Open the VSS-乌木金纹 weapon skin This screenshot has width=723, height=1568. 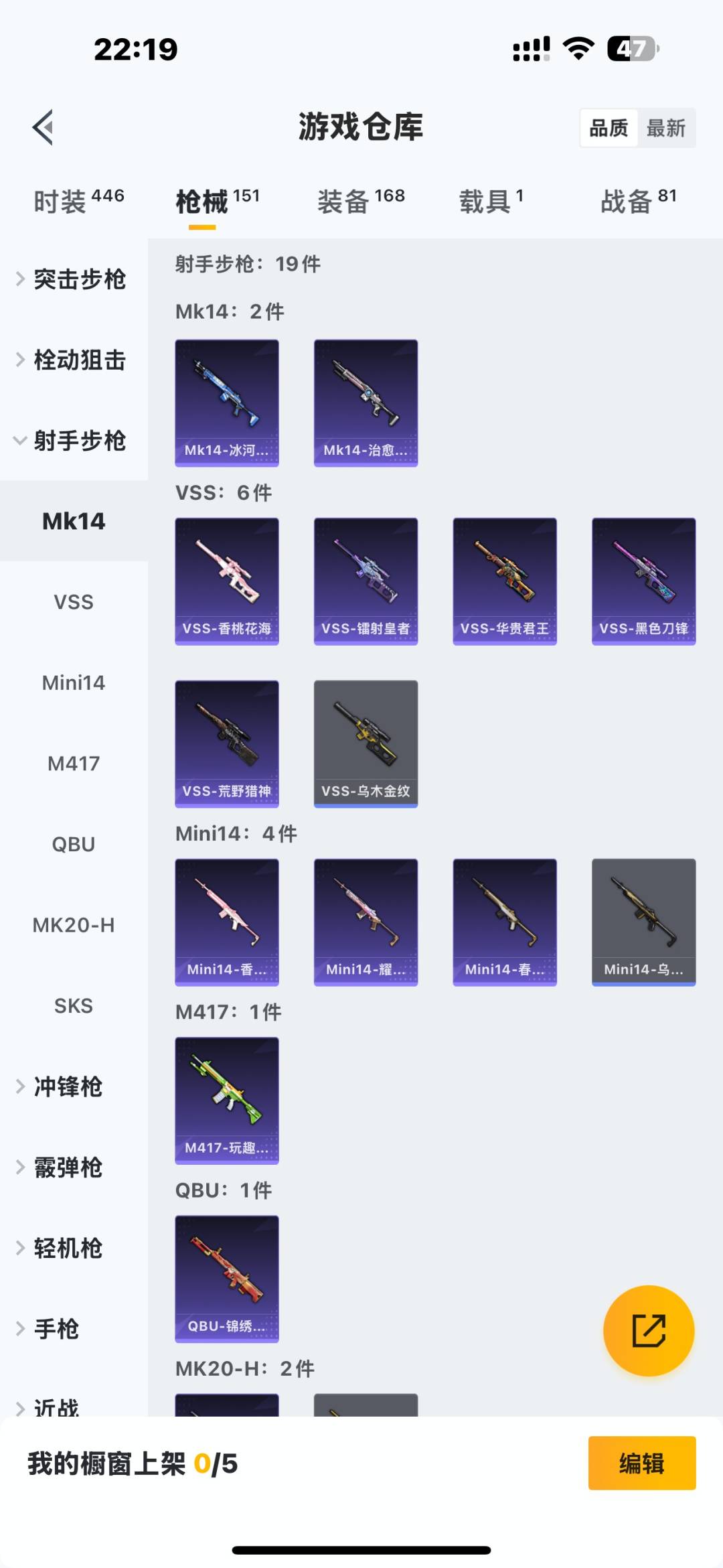(x=366, y=743)
